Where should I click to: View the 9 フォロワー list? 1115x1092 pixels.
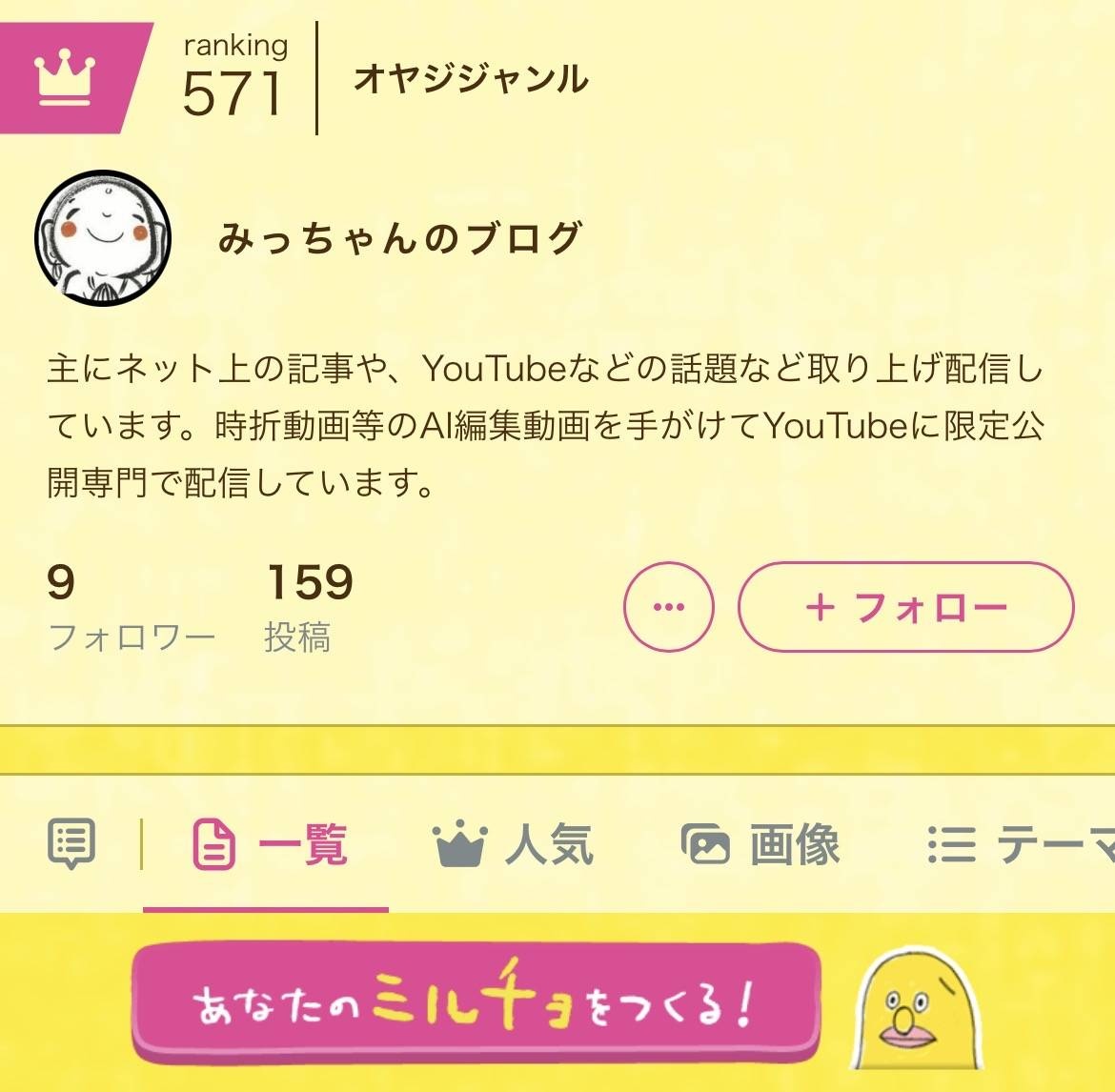click(x=131, y=607)
